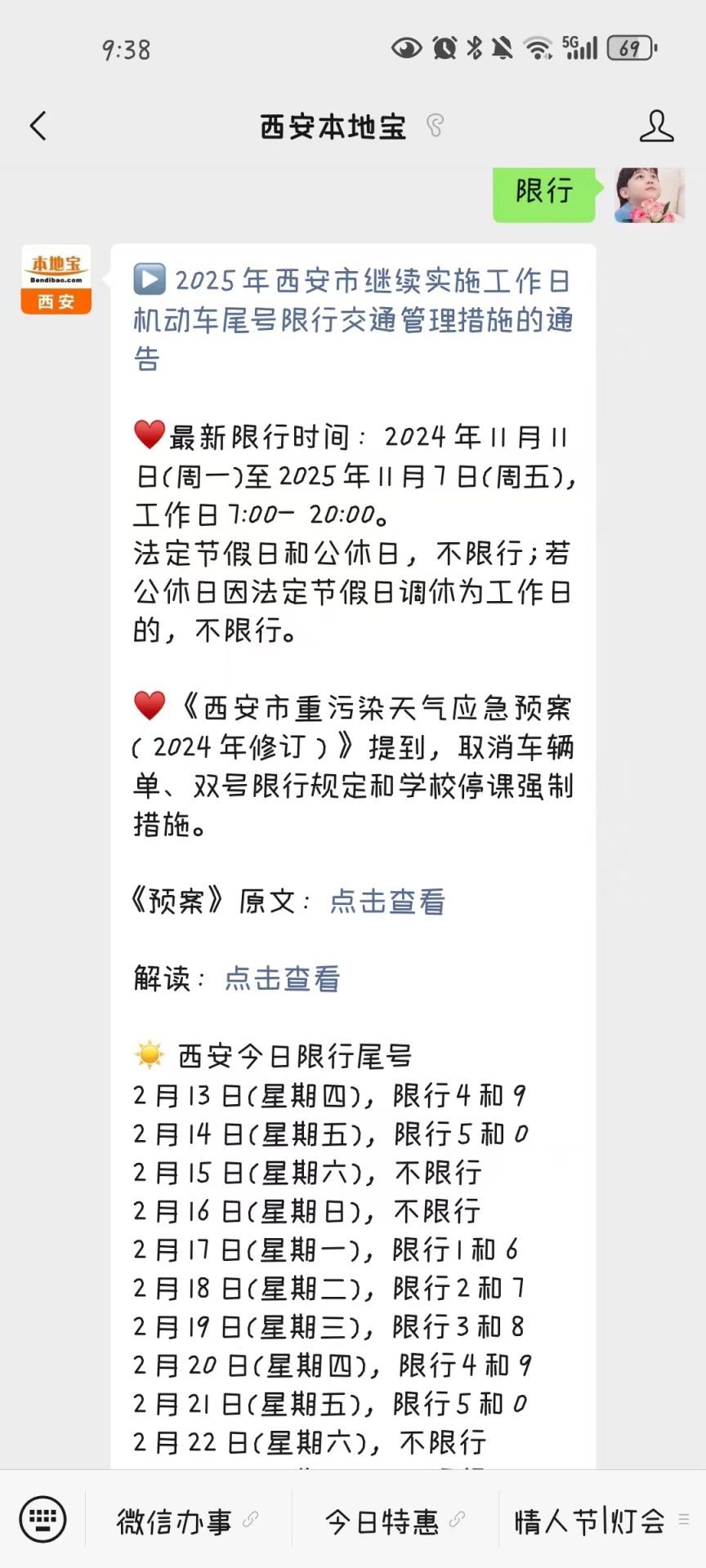This screenshot has width=706, height=1568.
Task: Open the account profile icon
Action: [656, 127]
